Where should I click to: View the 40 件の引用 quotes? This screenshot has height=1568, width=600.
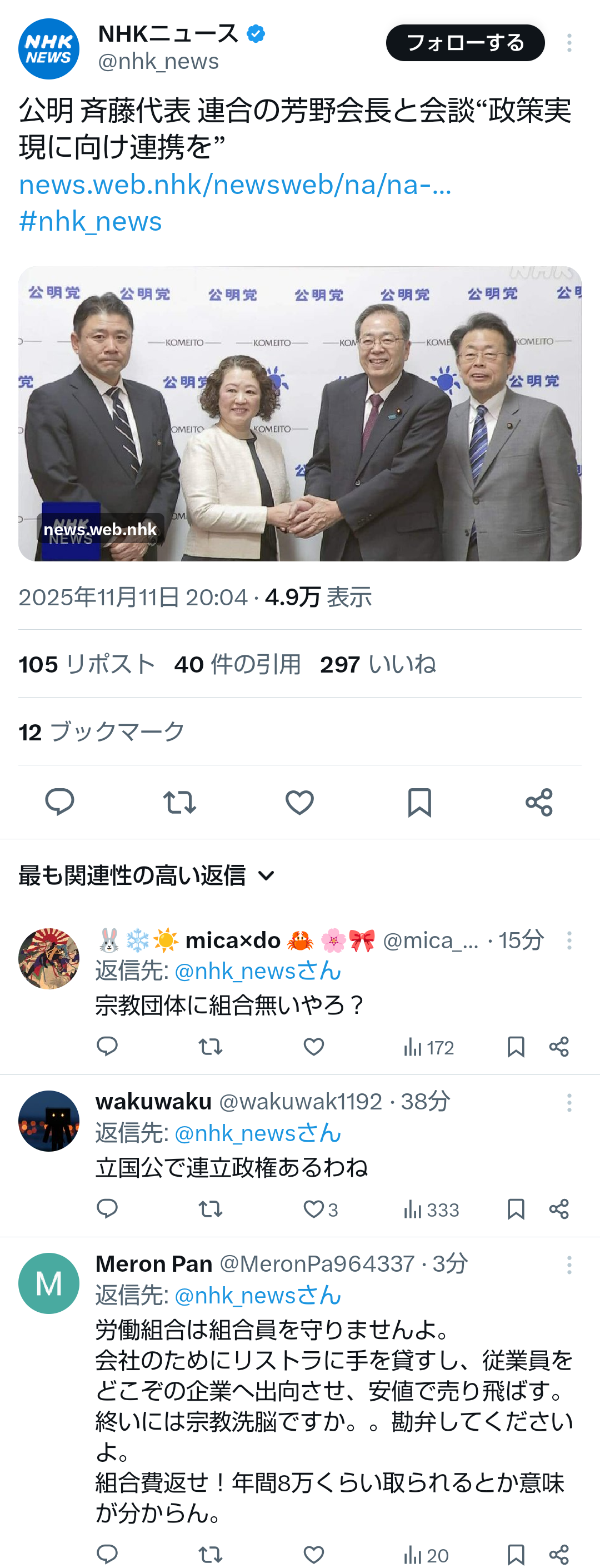pyautogui.click(x=237, y=664)
